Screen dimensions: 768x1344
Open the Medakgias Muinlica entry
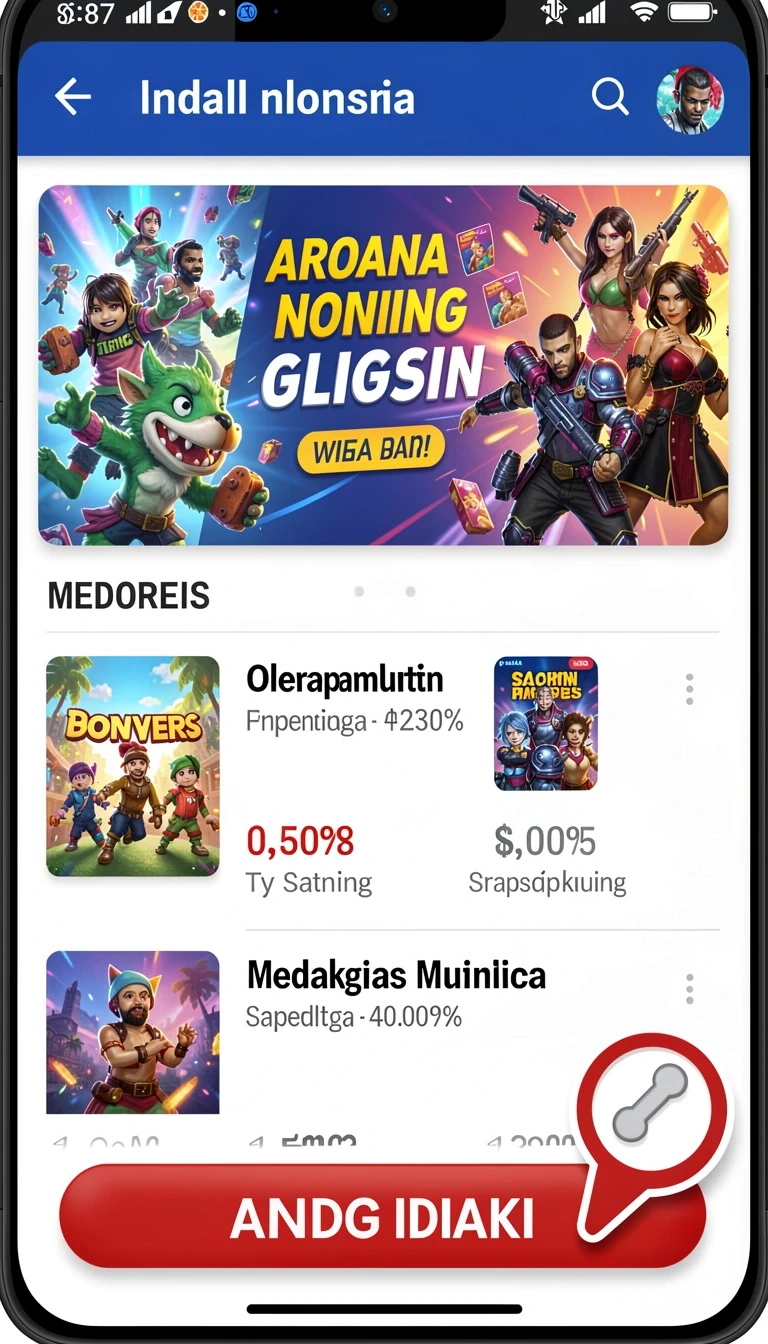[396, 974]
